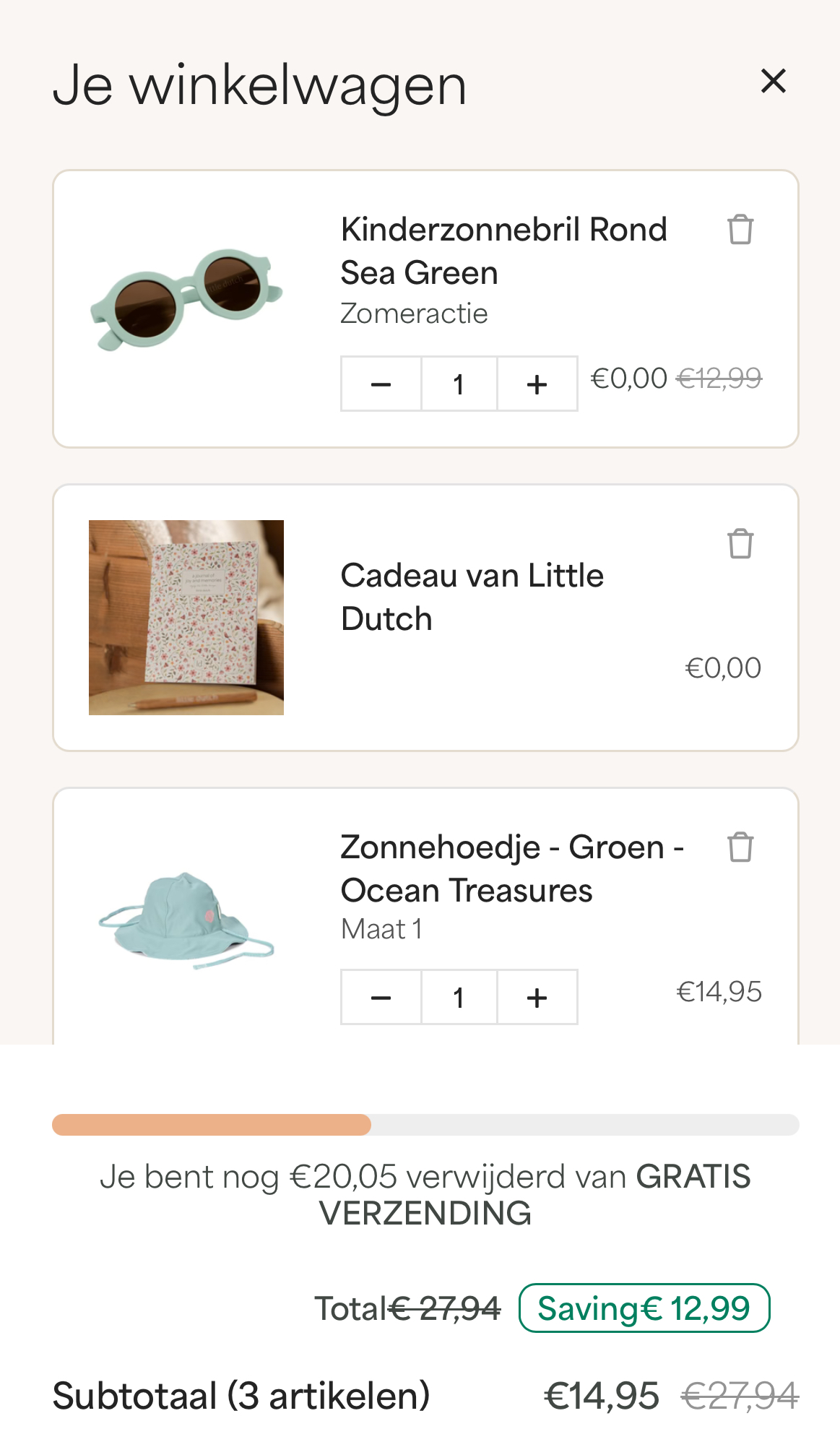Delete the Kinderzonnebril Rond Sea Green item
The width and height of the screenshot is (840, 1442).
pyautogui.click(x=740, y=230)
